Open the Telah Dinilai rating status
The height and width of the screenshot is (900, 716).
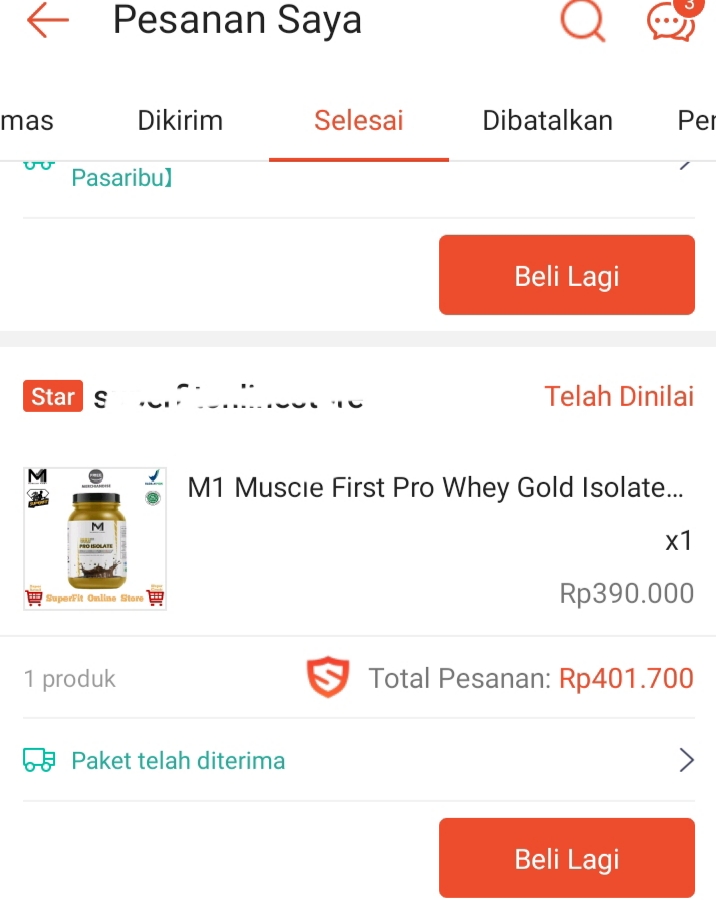[618, 397]
